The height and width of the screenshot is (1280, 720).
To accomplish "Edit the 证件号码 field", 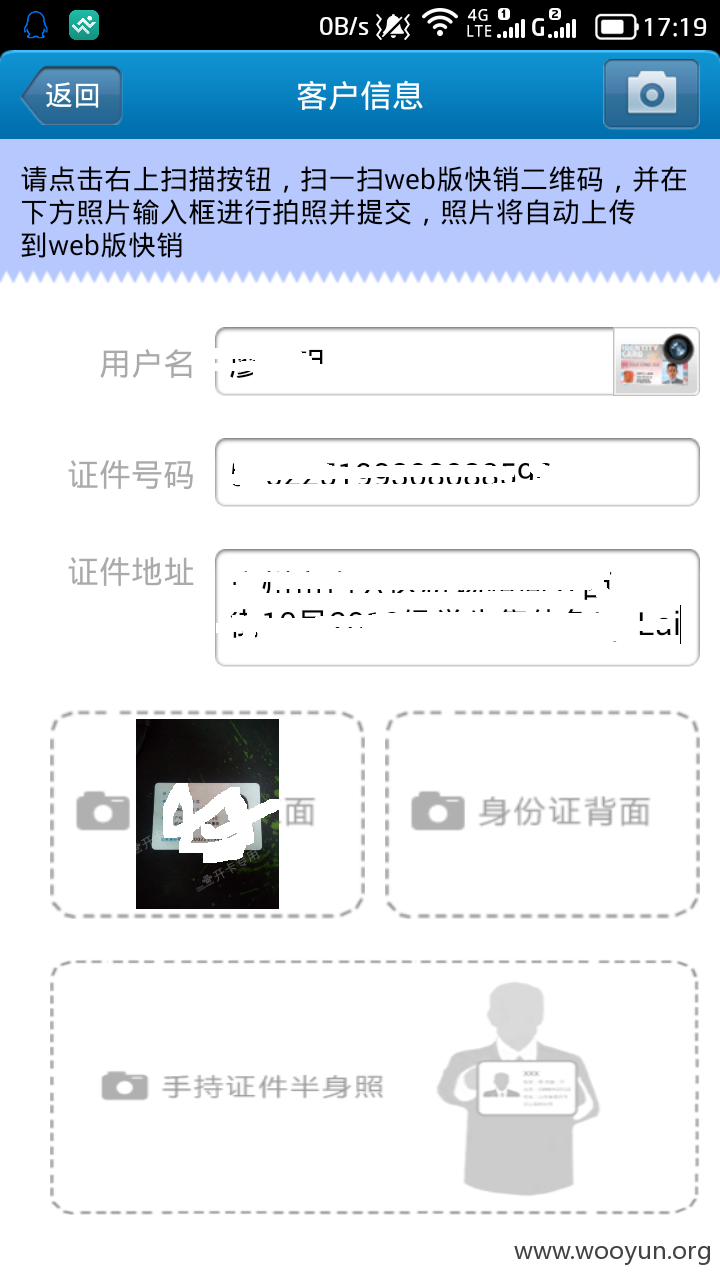I will (457, 472).
